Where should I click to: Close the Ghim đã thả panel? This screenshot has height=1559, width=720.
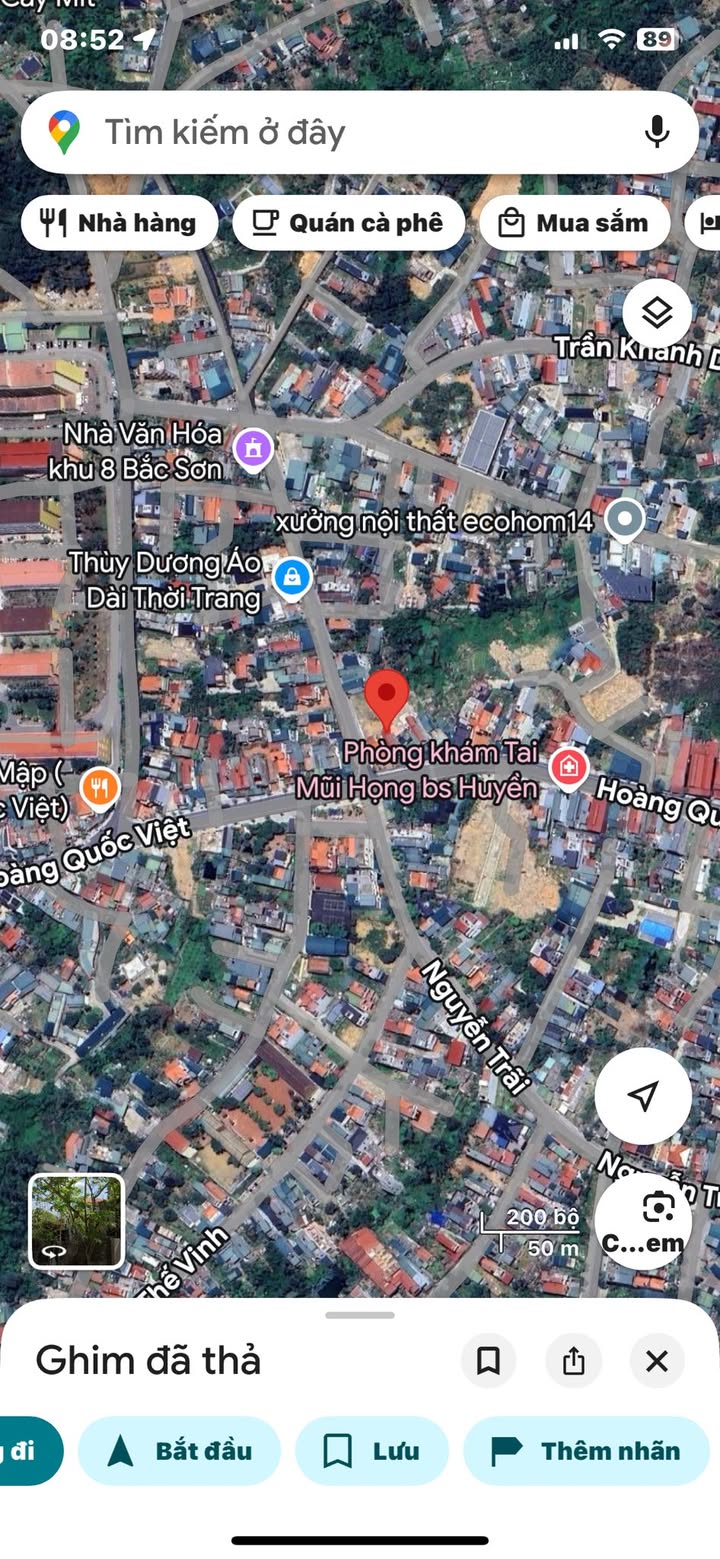657,1361
